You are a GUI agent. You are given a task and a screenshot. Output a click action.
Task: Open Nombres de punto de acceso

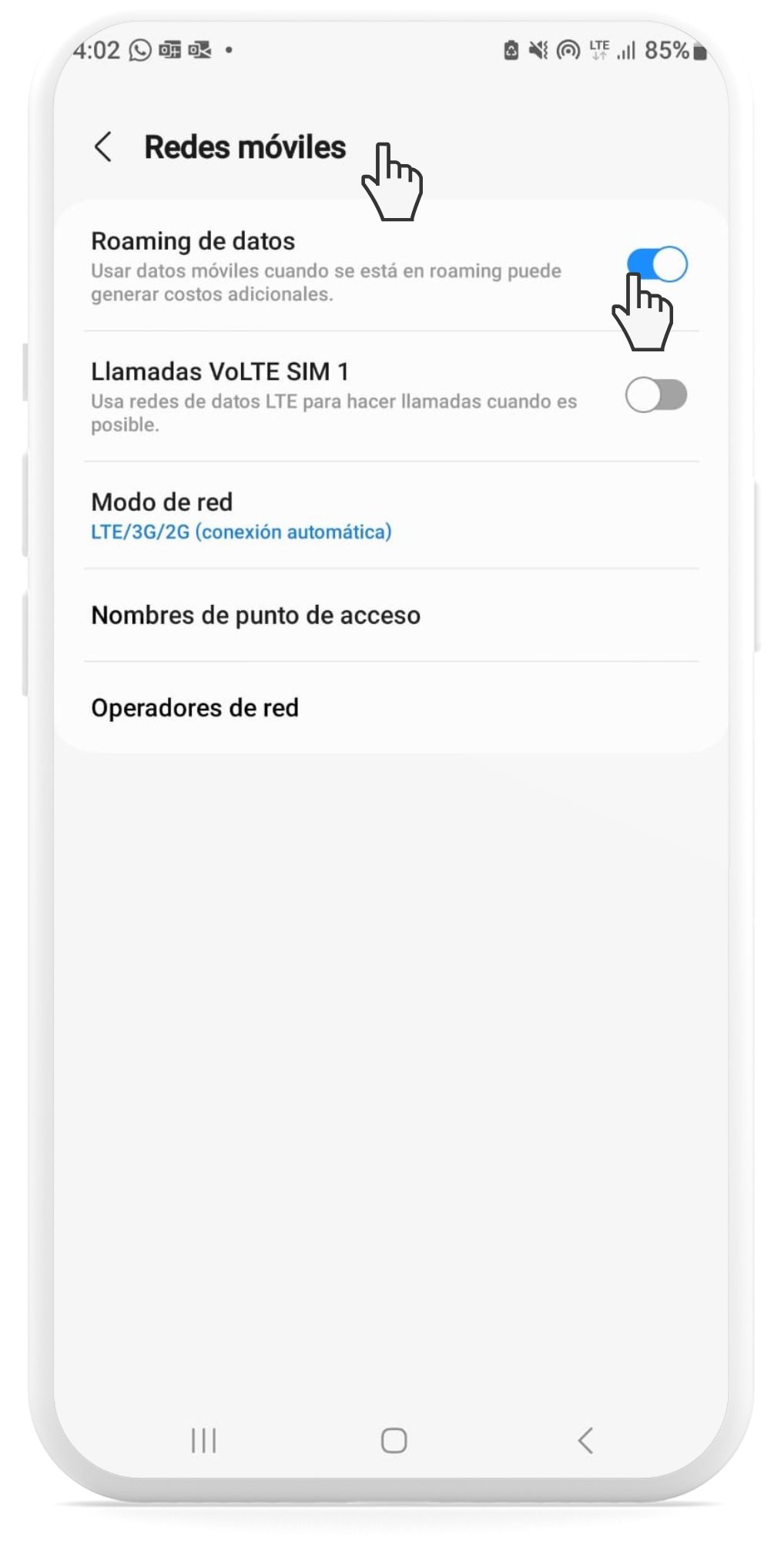(256, 615)
